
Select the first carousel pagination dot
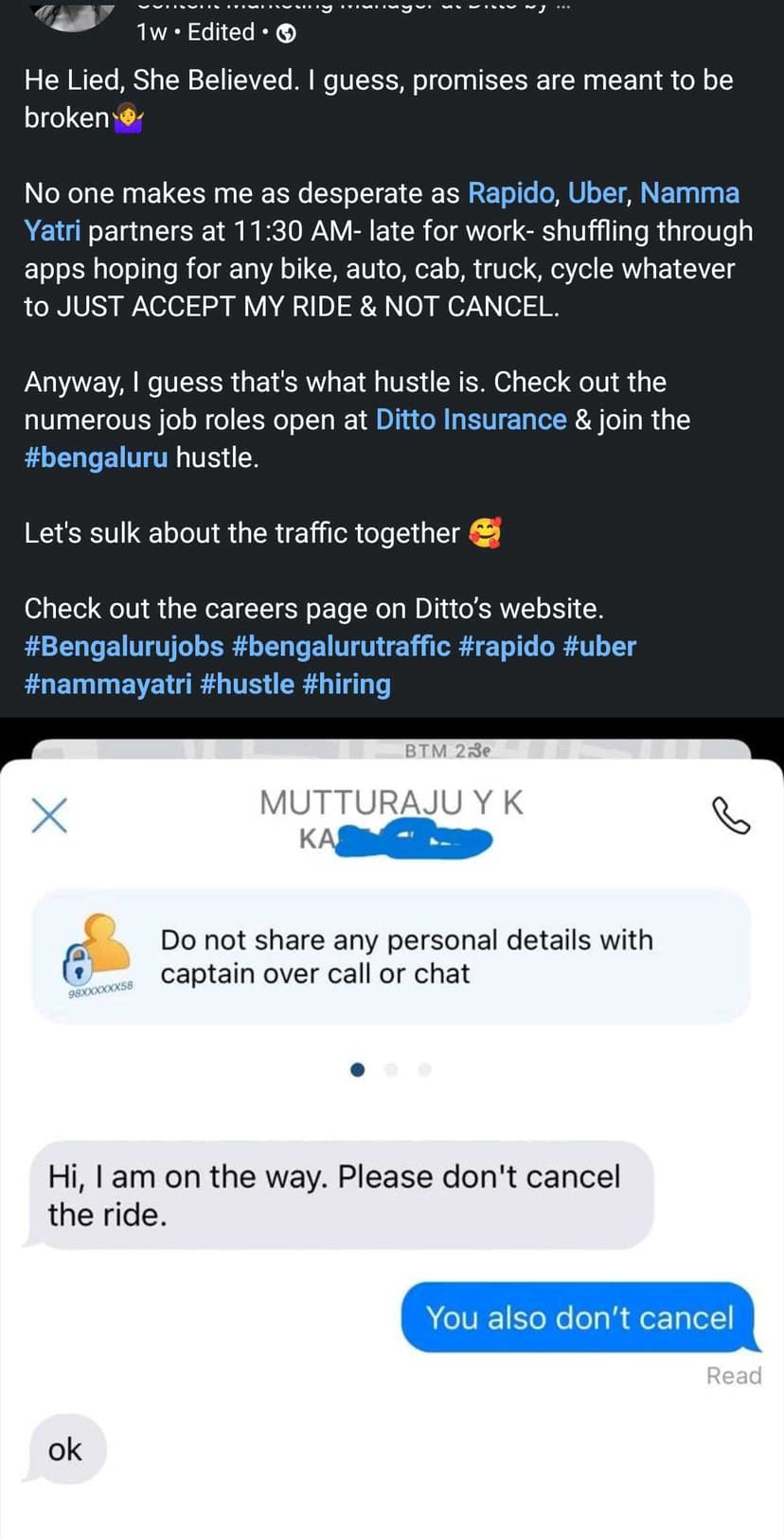click(x=358, y=1069)
